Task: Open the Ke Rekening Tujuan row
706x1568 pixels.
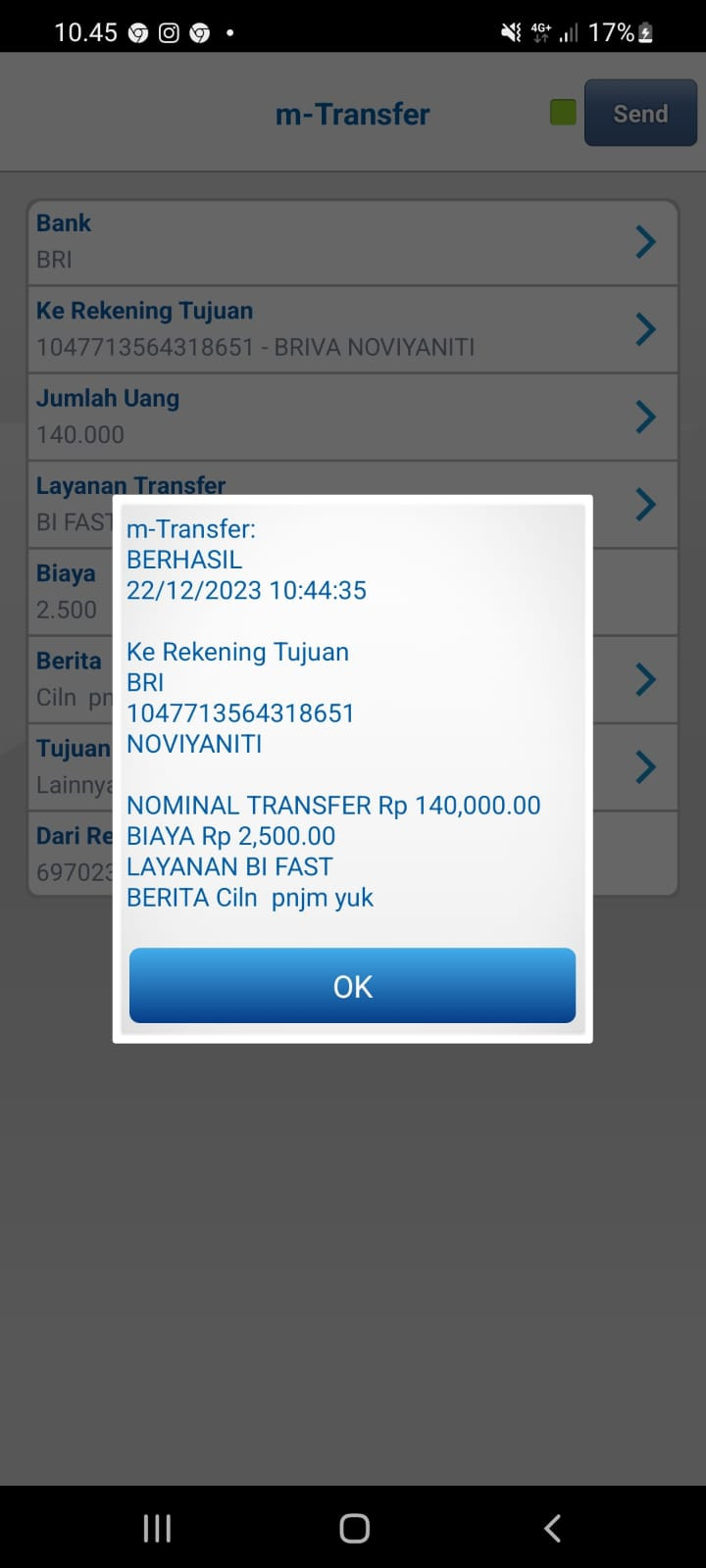Action: pyautogui.click(x=352, y=329)
